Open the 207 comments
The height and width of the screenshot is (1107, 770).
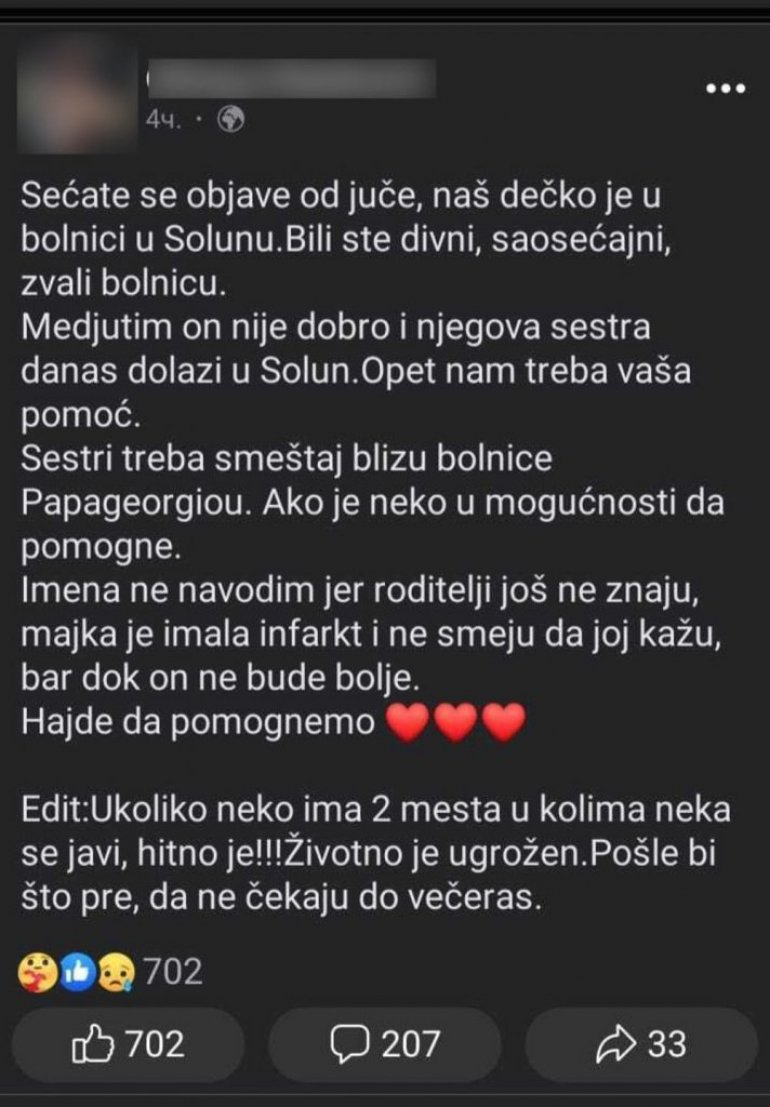(385, 1045)
